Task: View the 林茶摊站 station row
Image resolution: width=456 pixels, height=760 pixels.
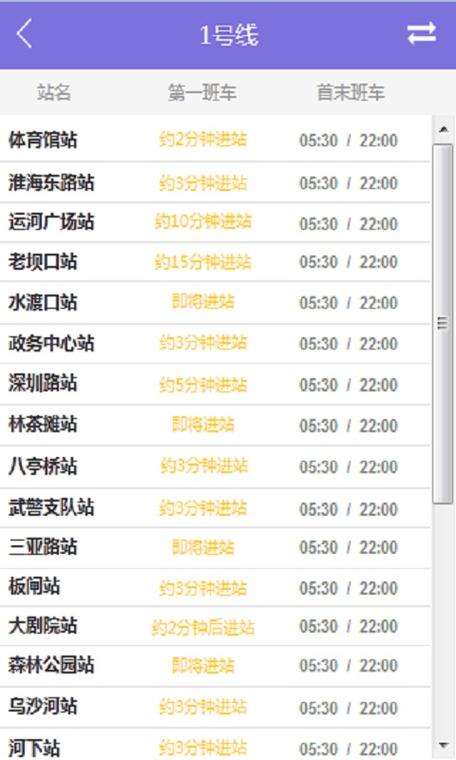Action: click(215, 425)
